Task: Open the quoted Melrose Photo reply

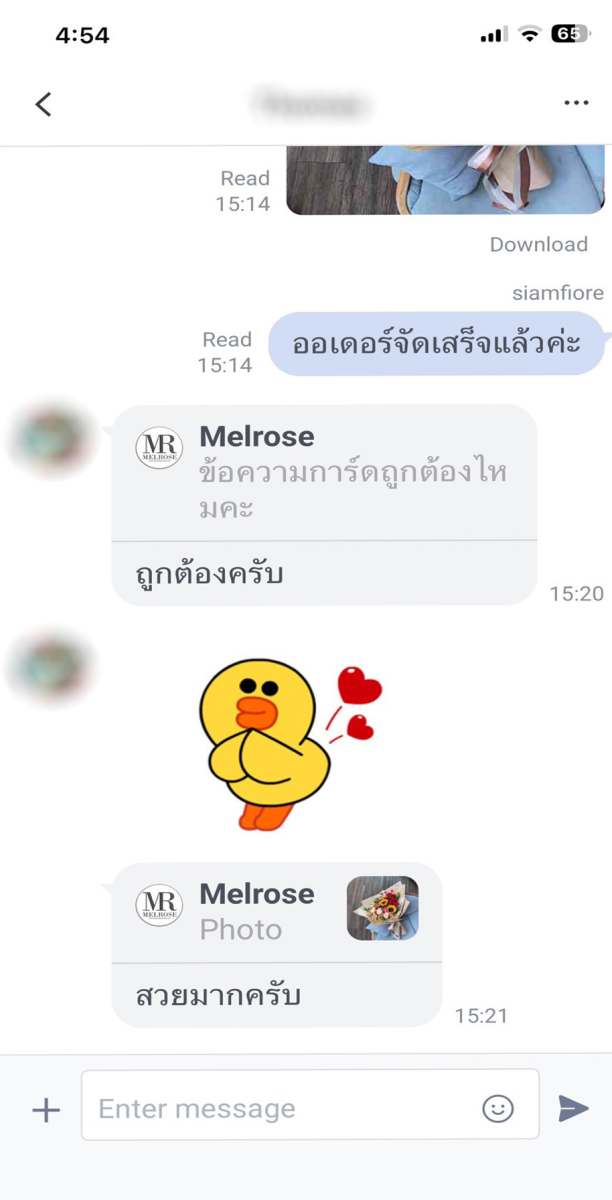Action: pos(277,911)
